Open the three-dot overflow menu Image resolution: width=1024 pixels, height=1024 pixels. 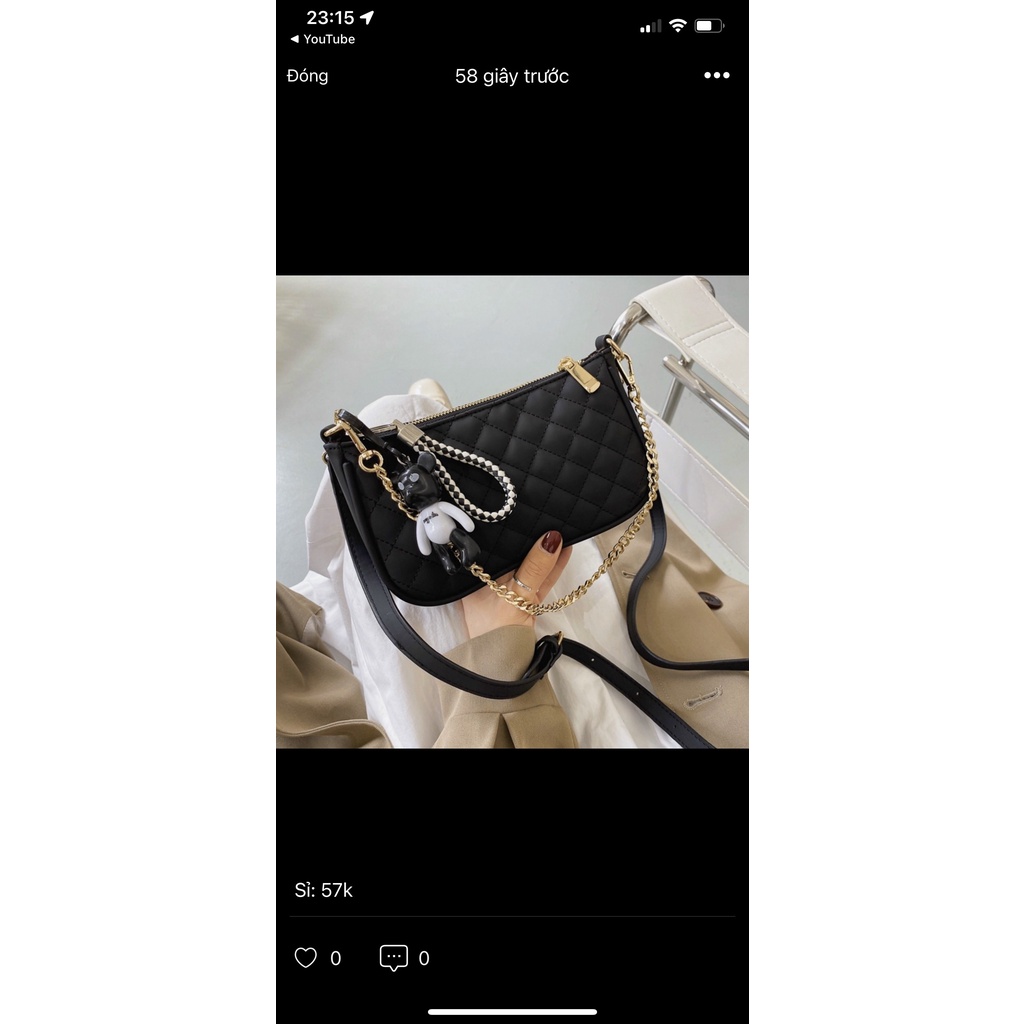click(716, 76)
